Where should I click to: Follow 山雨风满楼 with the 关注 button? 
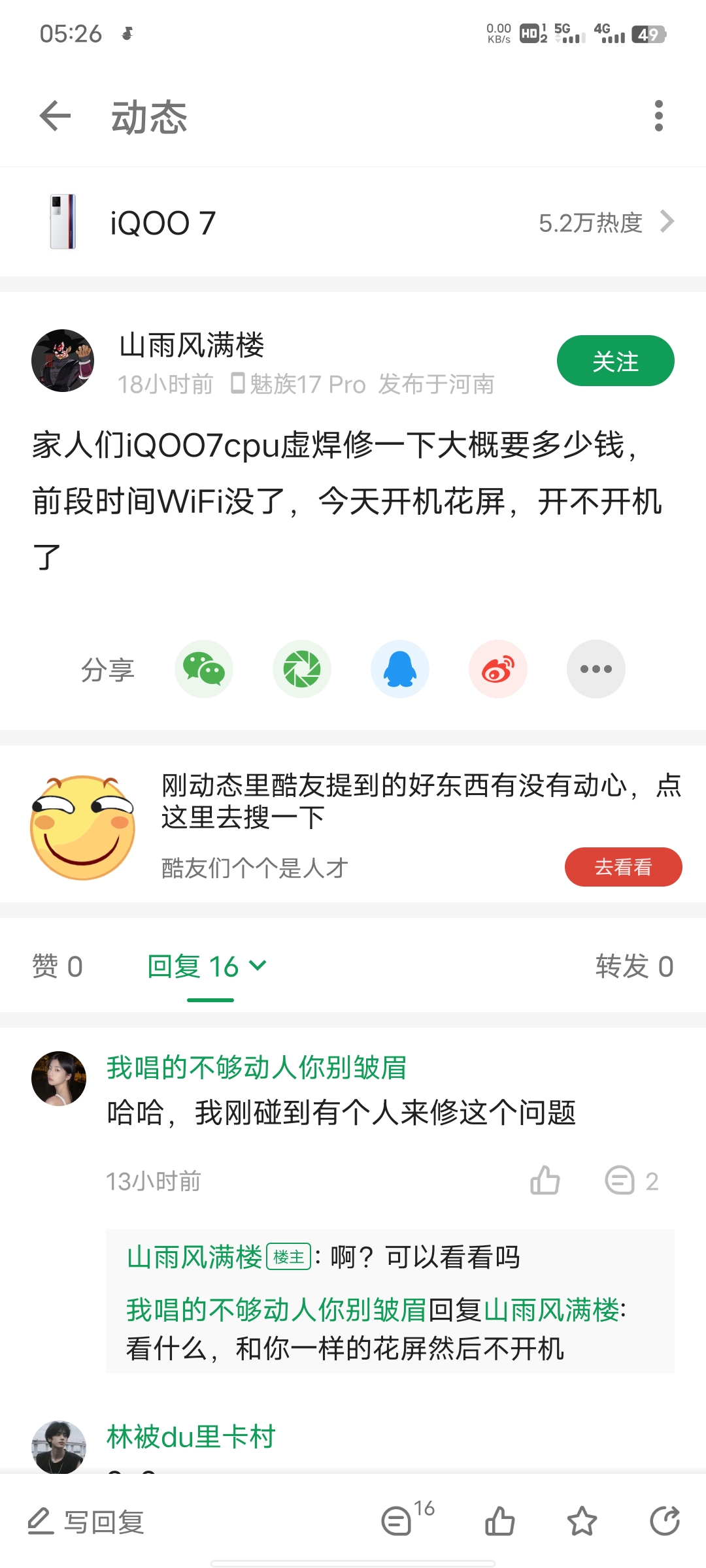(x=615, y=361)
